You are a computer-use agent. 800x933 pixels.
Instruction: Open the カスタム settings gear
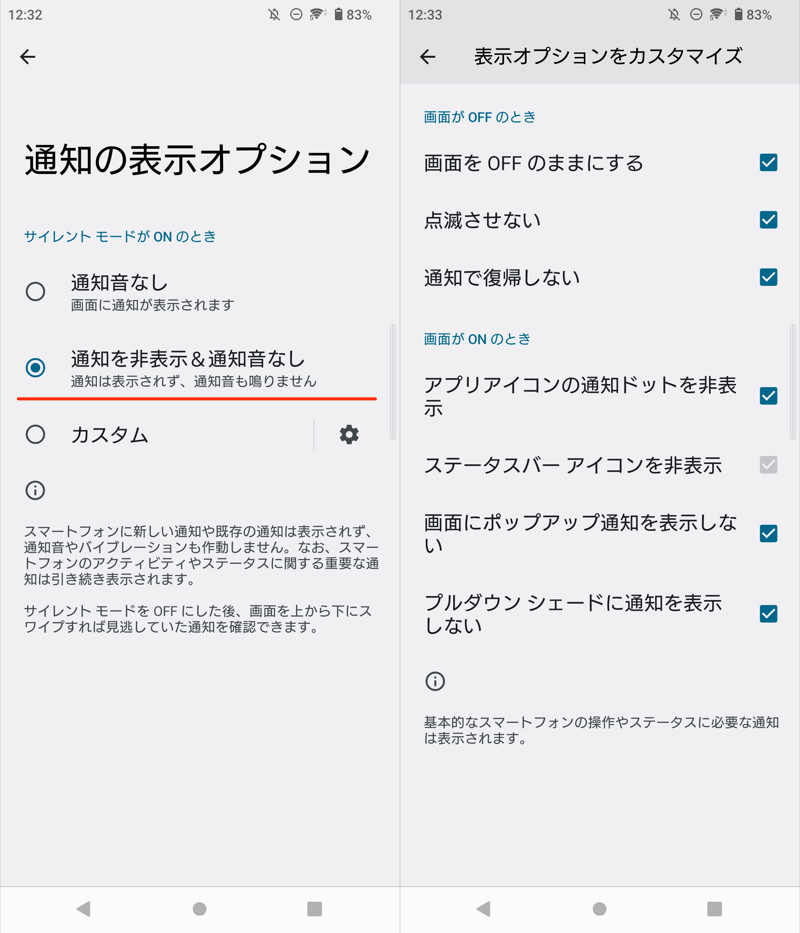[x=349, y=434]
